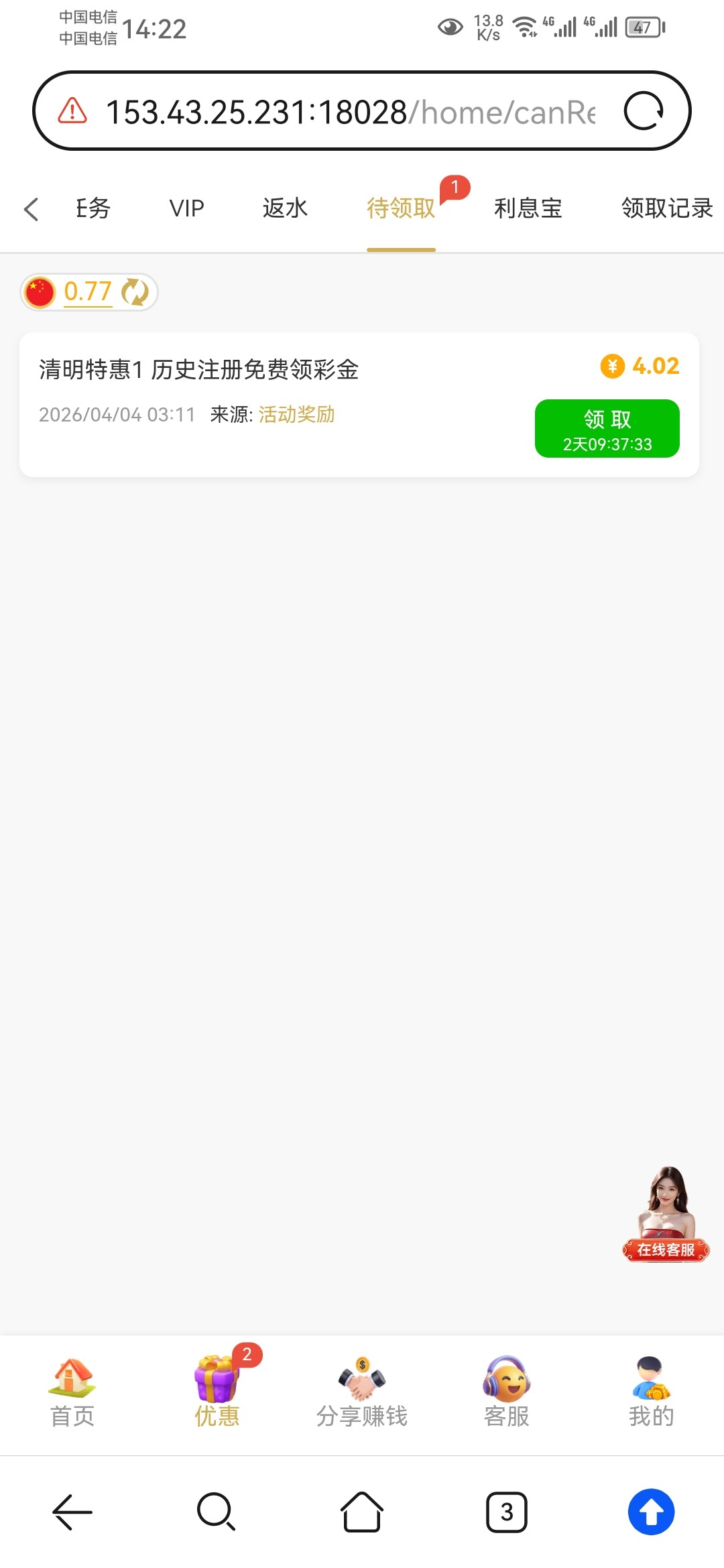Select the 待领取 tab
Viewport: 724px width, 1568px height.
401,208
